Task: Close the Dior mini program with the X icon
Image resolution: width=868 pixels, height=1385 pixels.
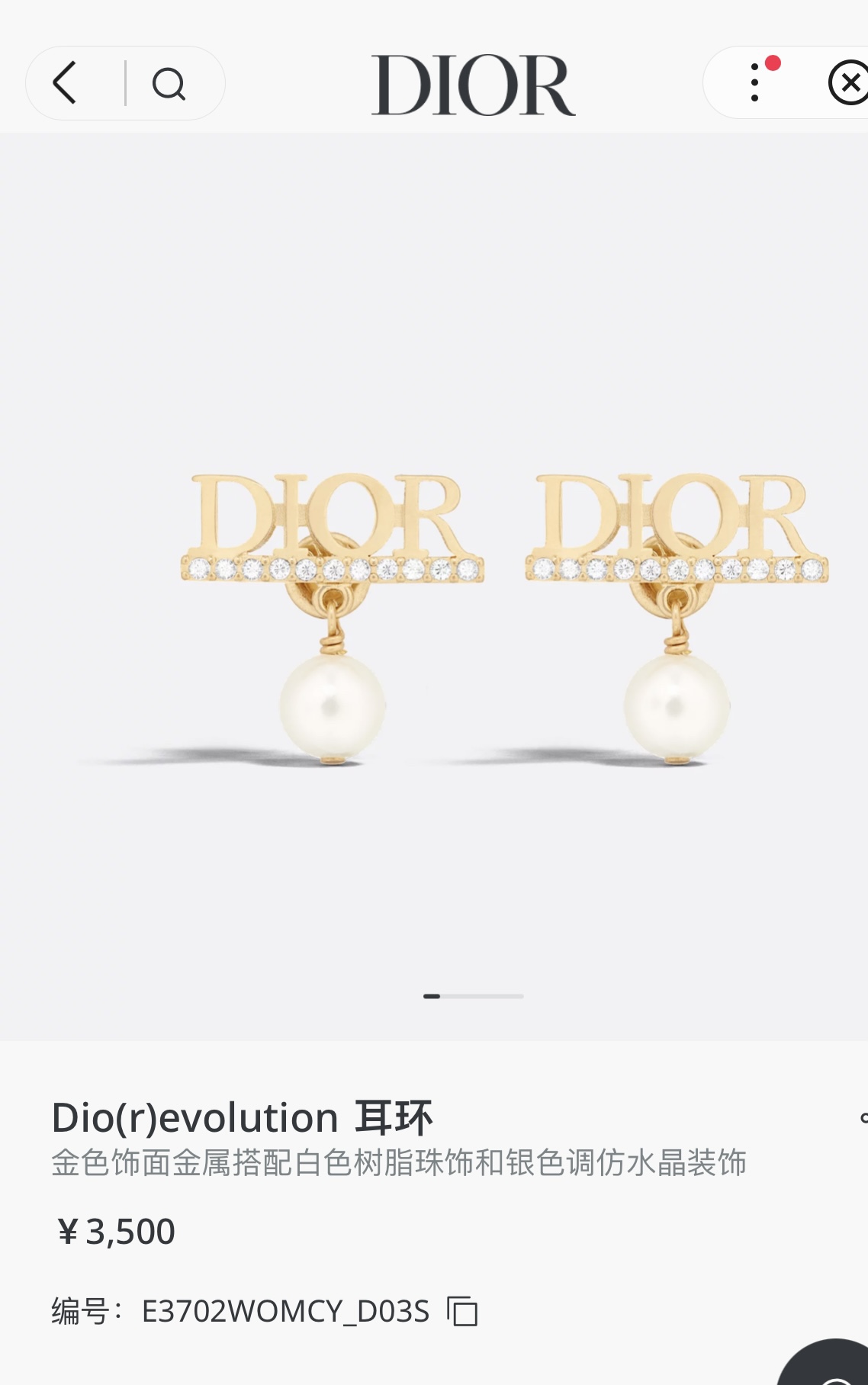Action: [847, 84]
